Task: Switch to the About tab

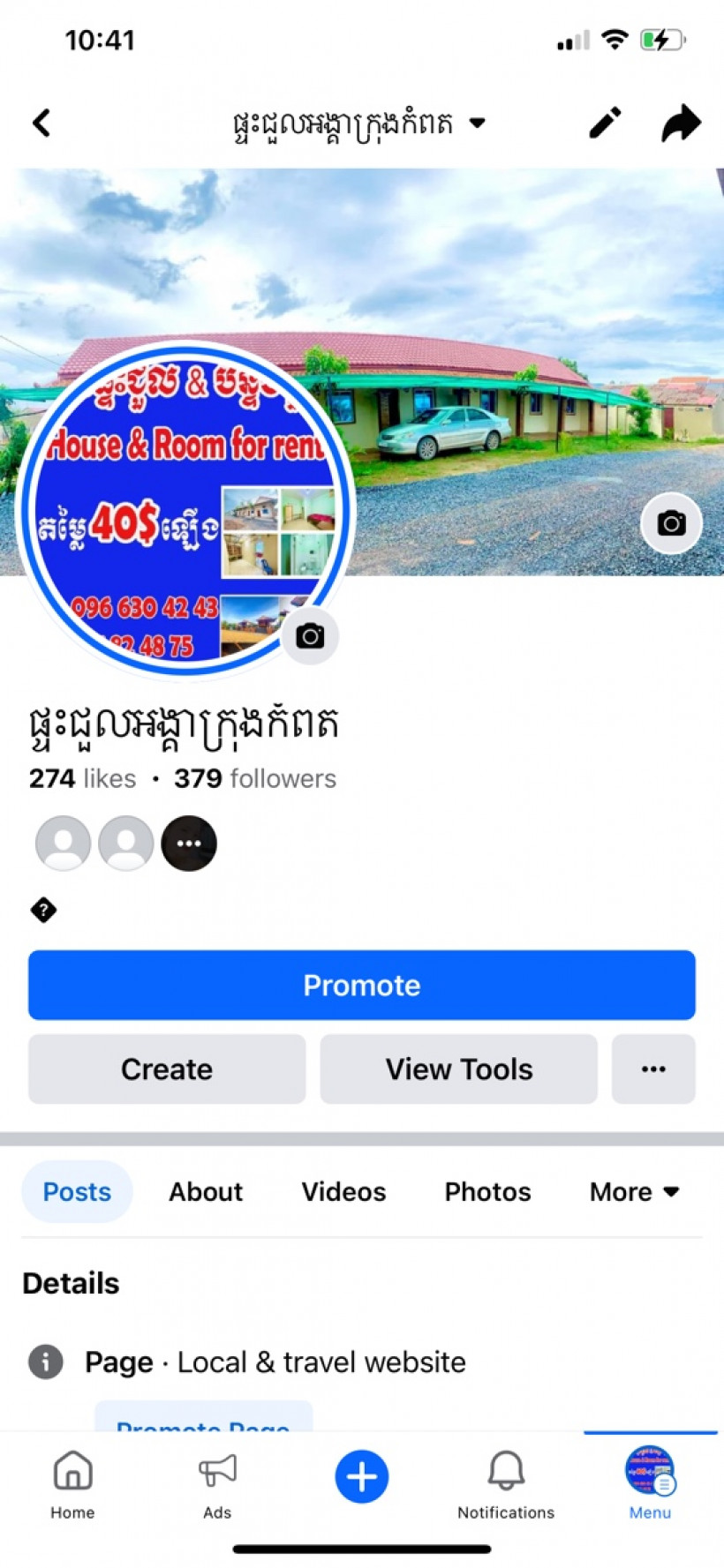Action: click(206, 1191)
